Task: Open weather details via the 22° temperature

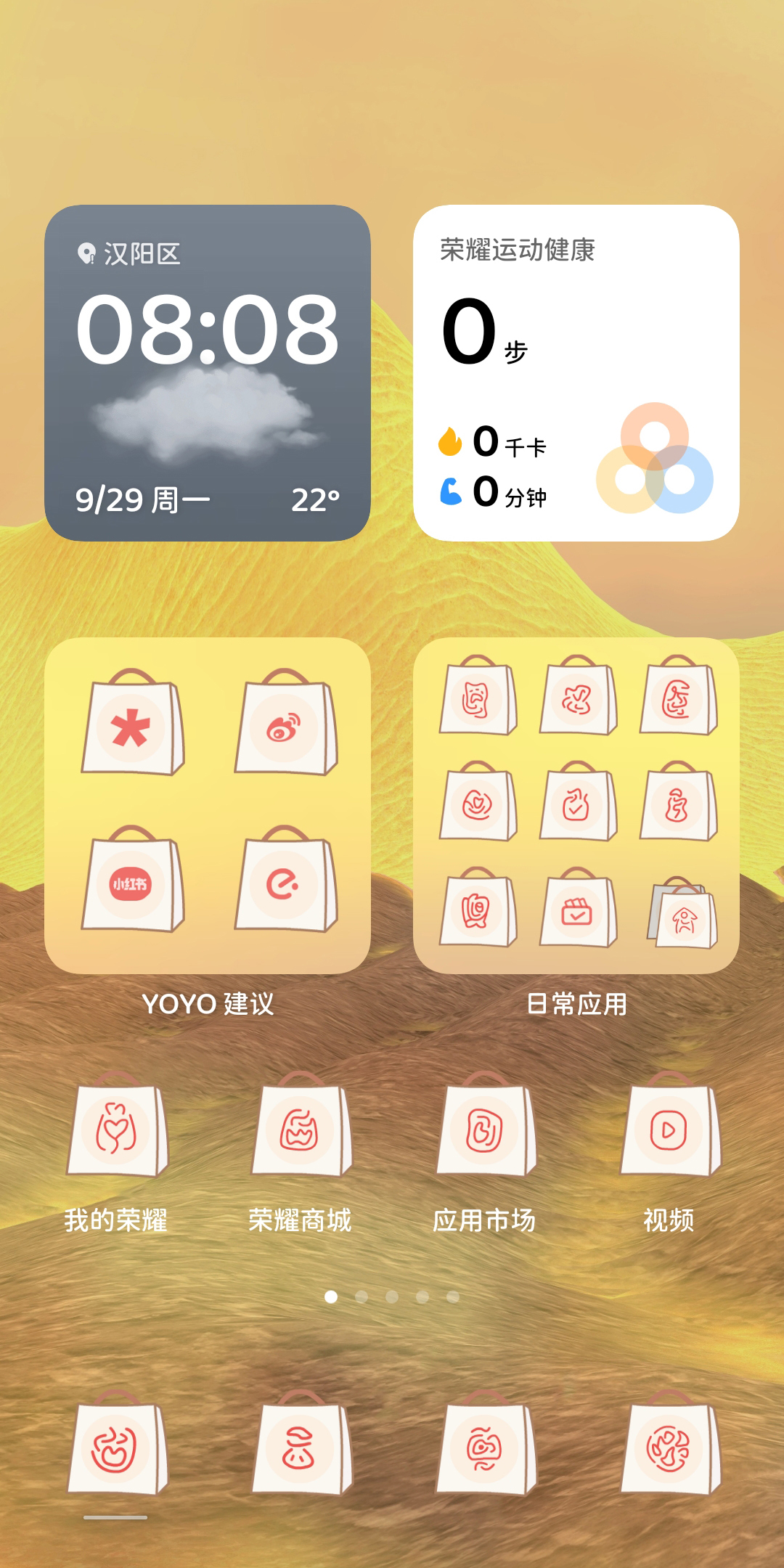Action: (x=315, y=499)
